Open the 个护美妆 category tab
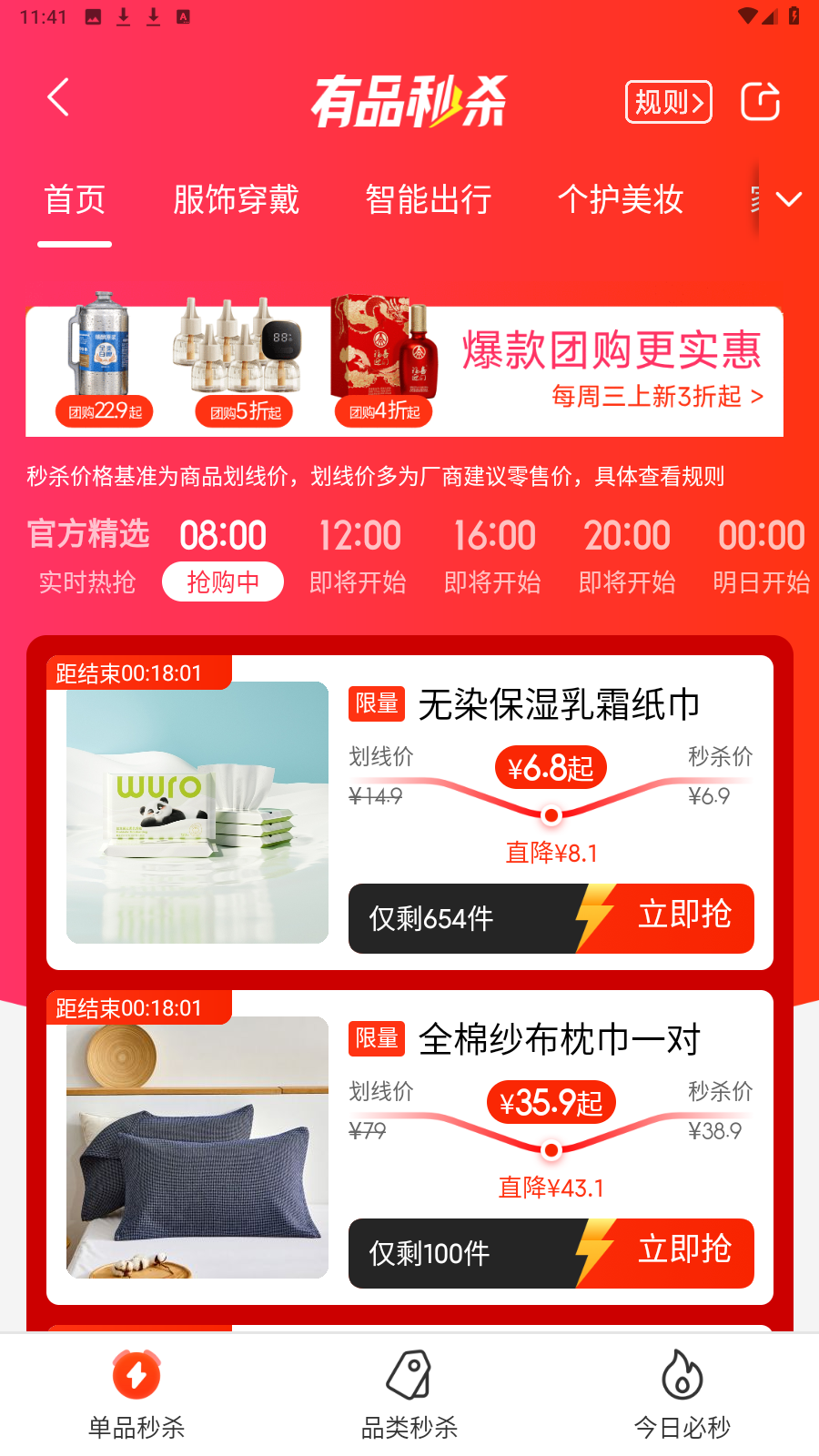 click(x=620, y=200)
